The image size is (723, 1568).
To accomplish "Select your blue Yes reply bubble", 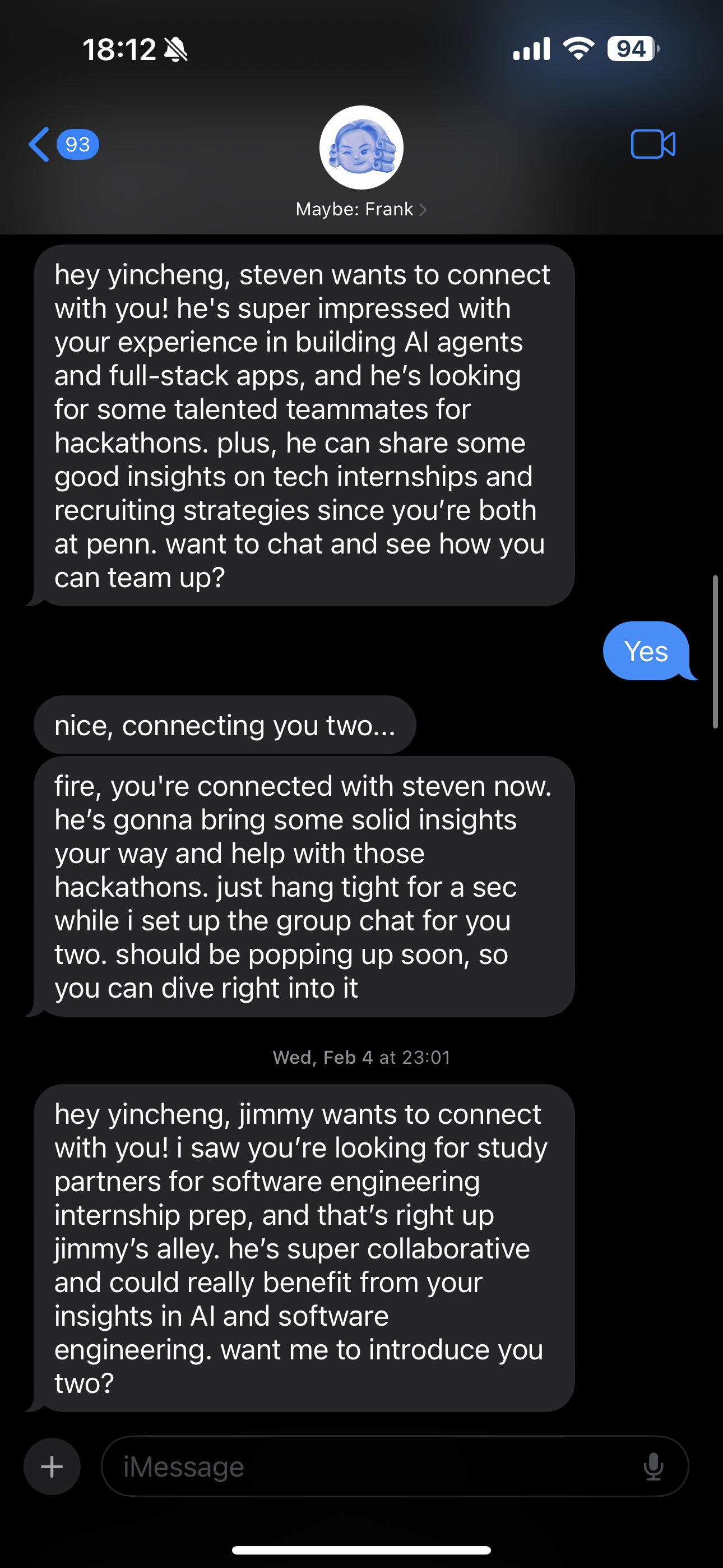I will pyautogui.click(x=646, y=651).
